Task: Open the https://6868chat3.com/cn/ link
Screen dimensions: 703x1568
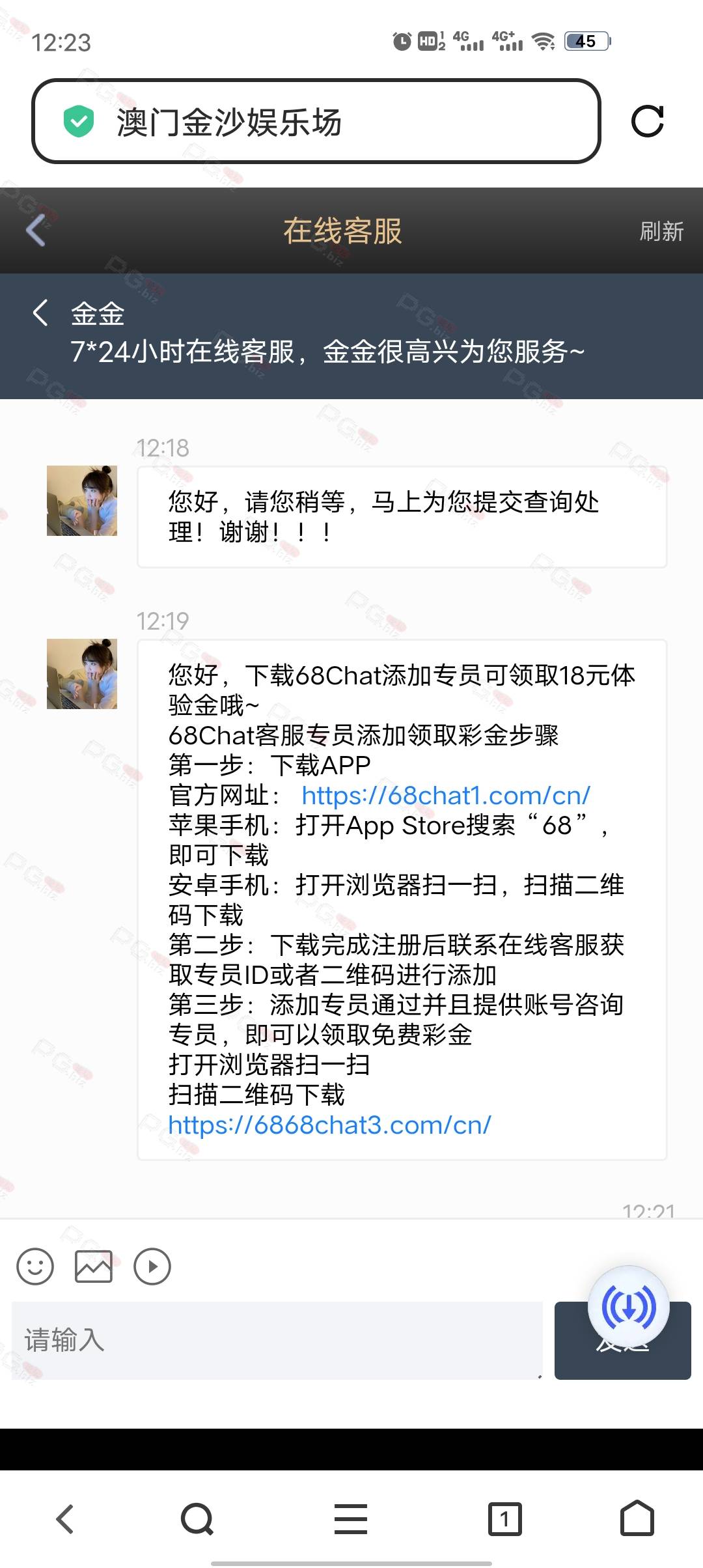Action: pos(330,1125)
